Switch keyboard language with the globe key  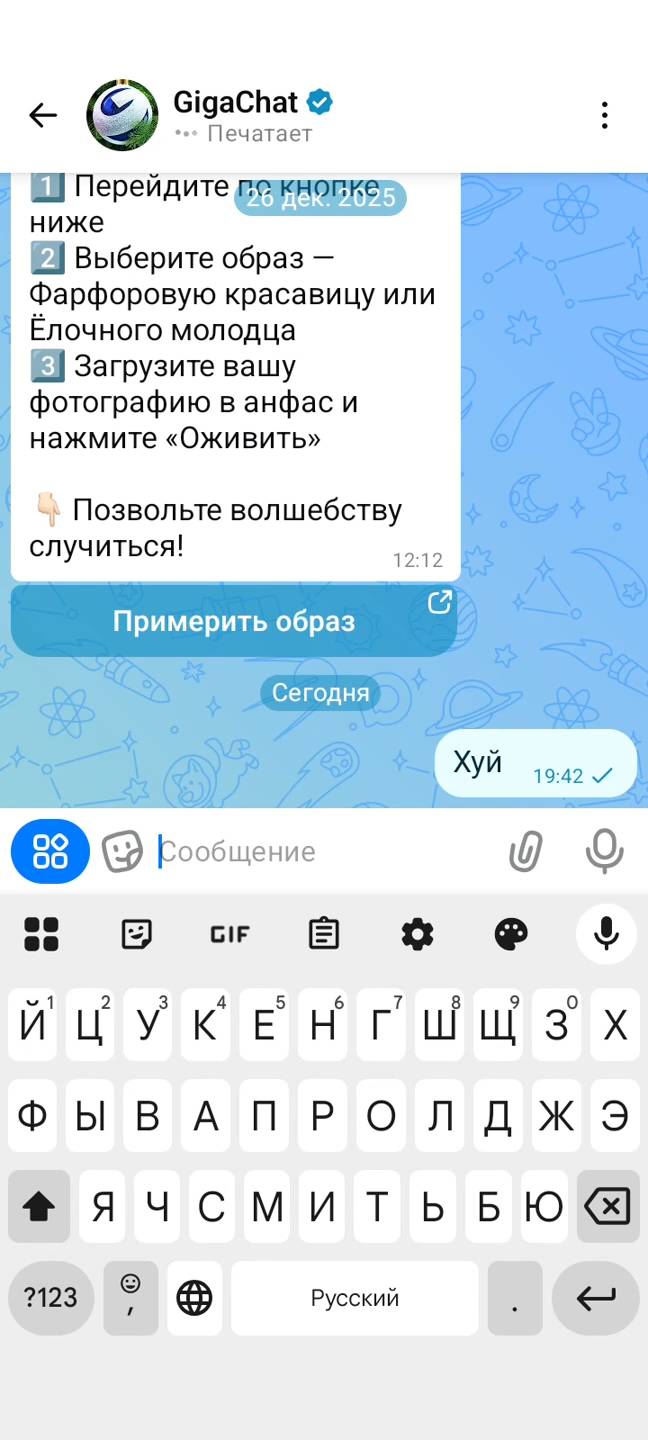point(194,1298)
